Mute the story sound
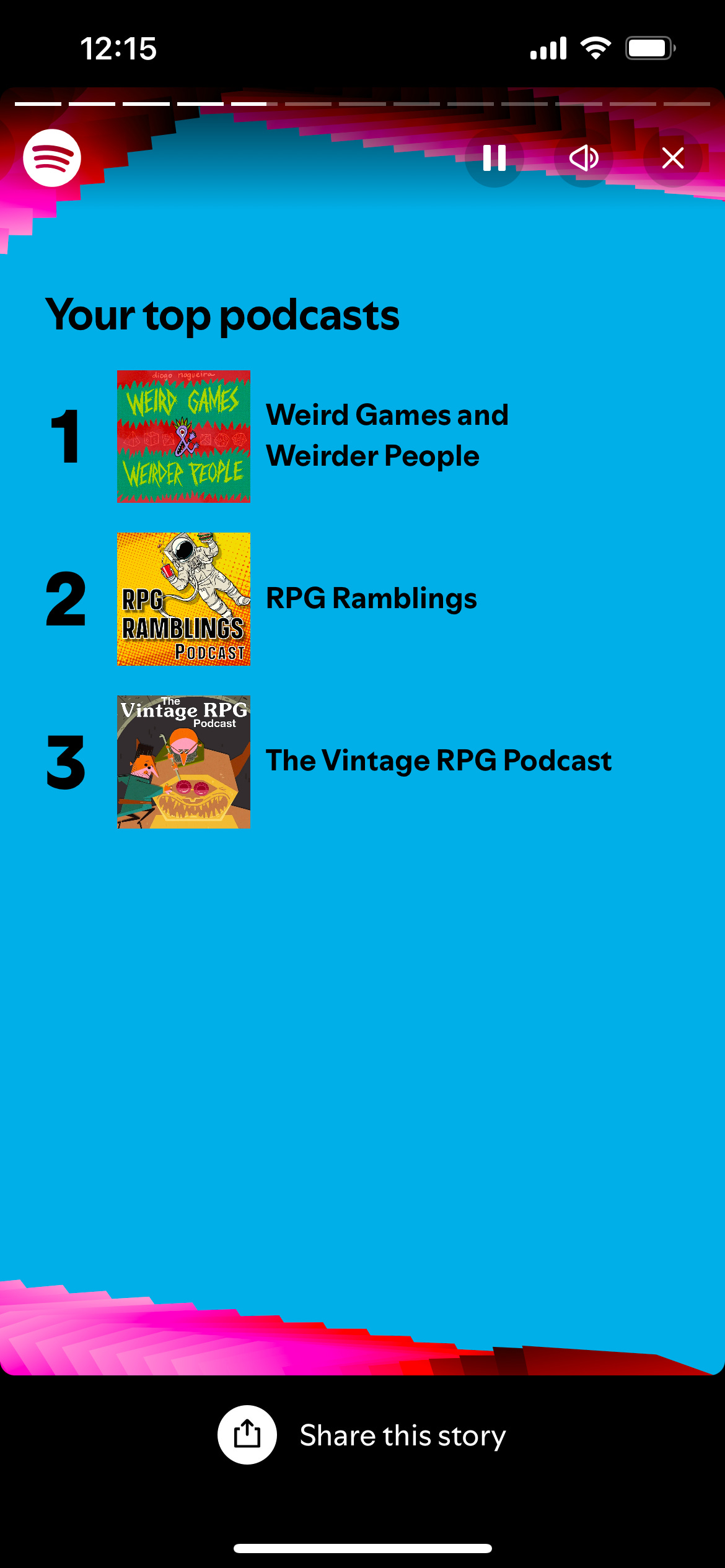725x1568 pixels. (584, 158)
